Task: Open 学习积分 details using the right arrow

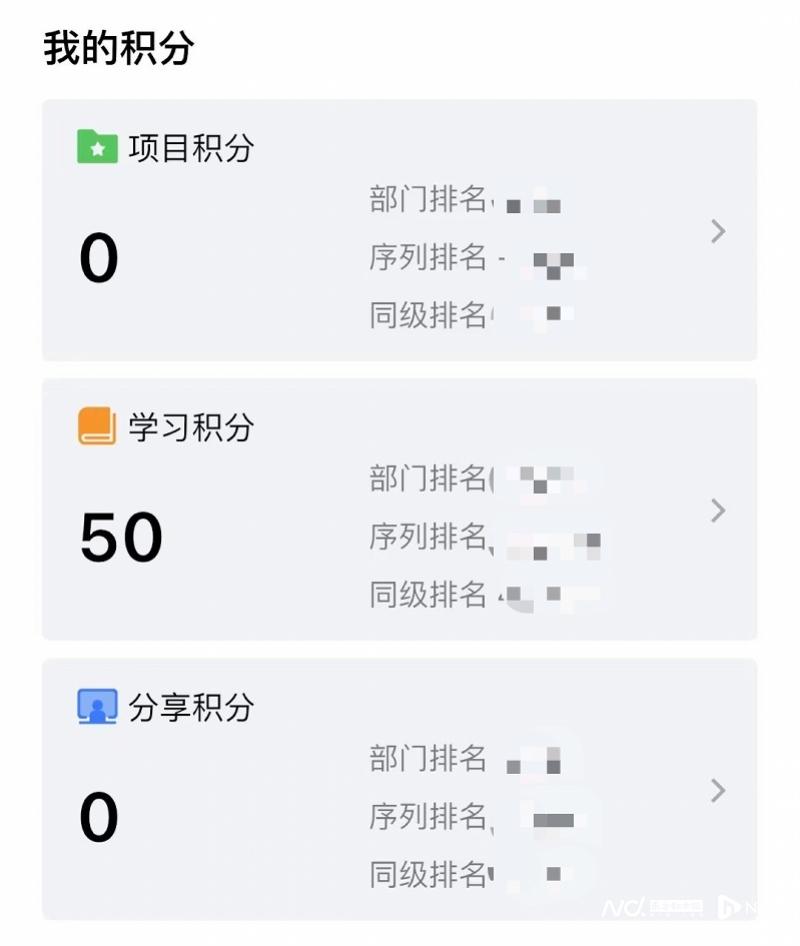Action: tap(718, 512)
